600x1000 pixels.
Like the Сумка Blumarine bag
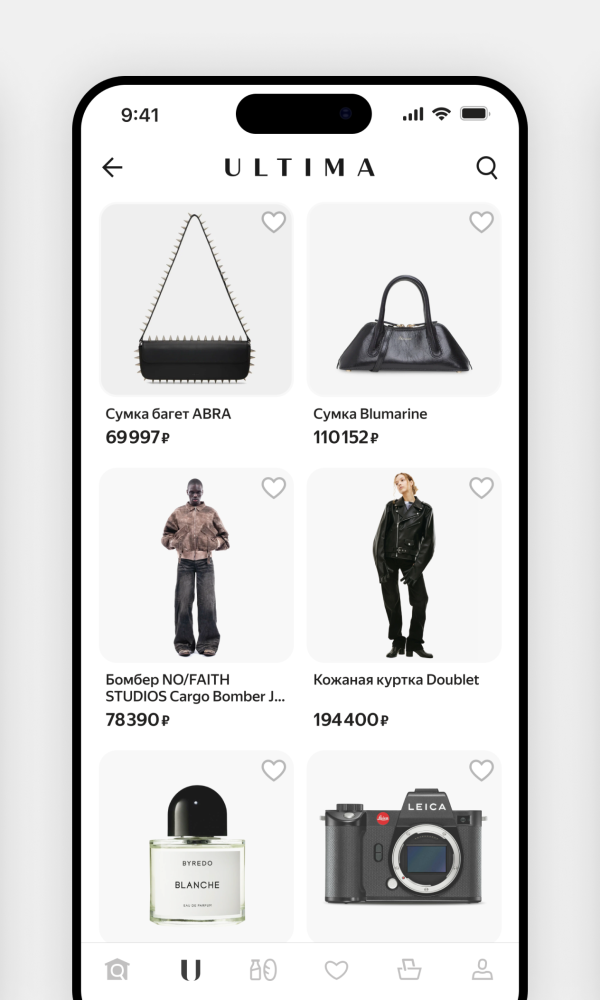click(481, 223)
